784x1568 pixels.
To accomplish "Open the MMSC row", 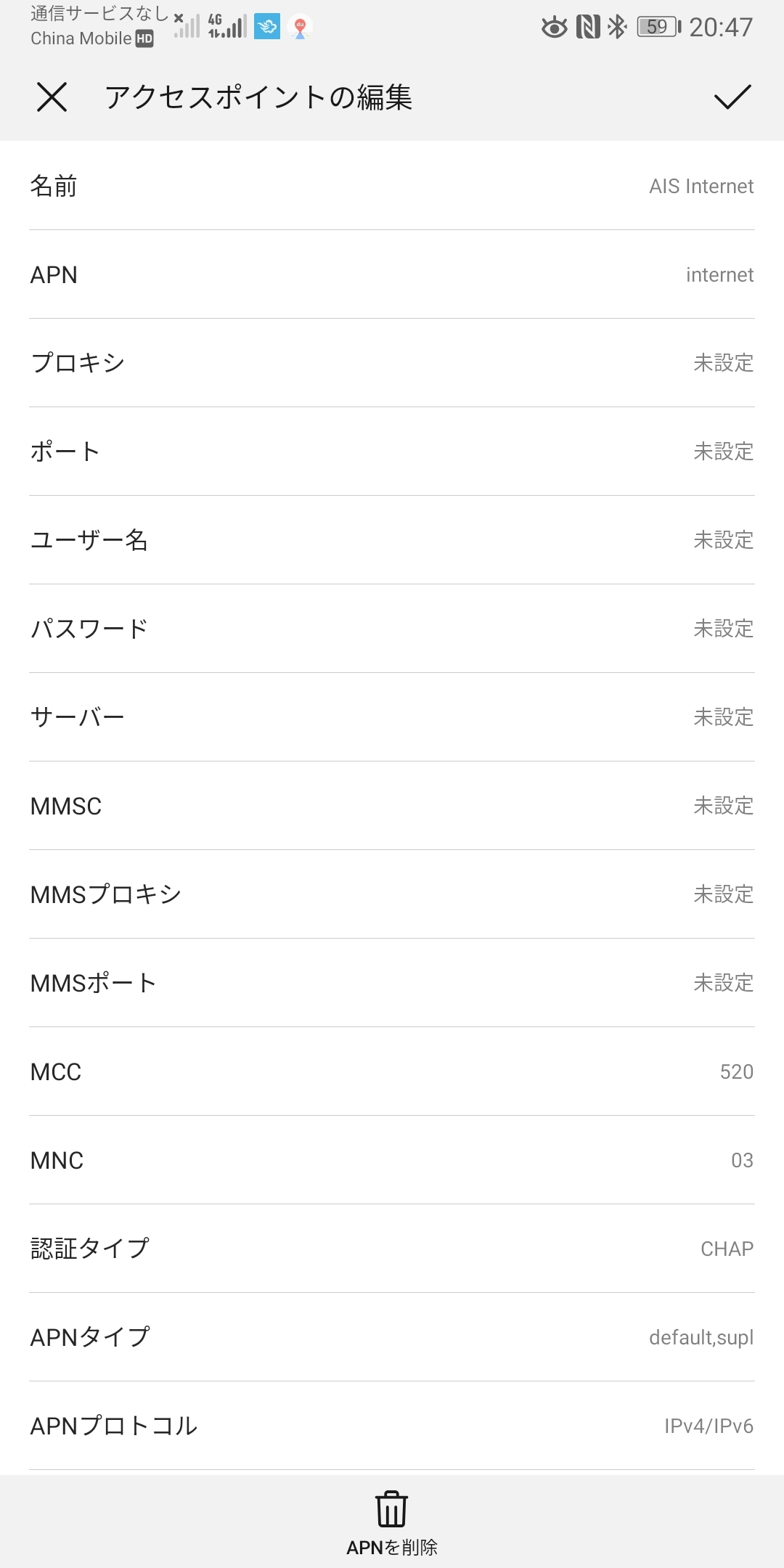I will pos(392,806).
